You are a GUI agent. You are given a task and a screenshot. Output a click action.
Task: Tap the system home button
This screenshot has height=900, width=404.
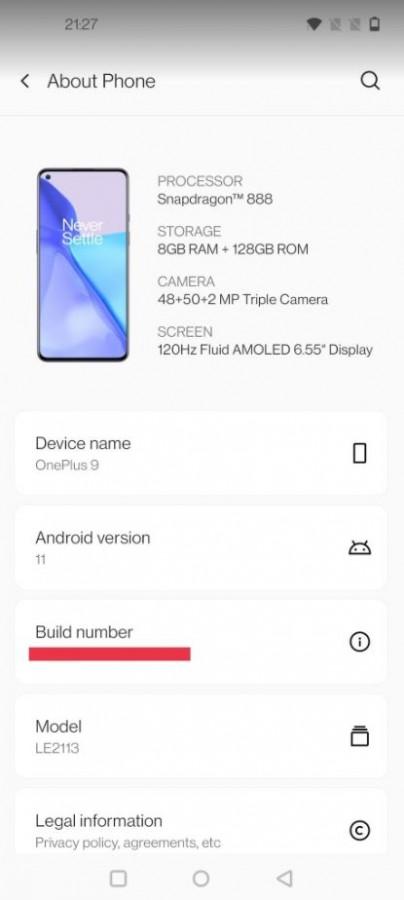point(201,878)
